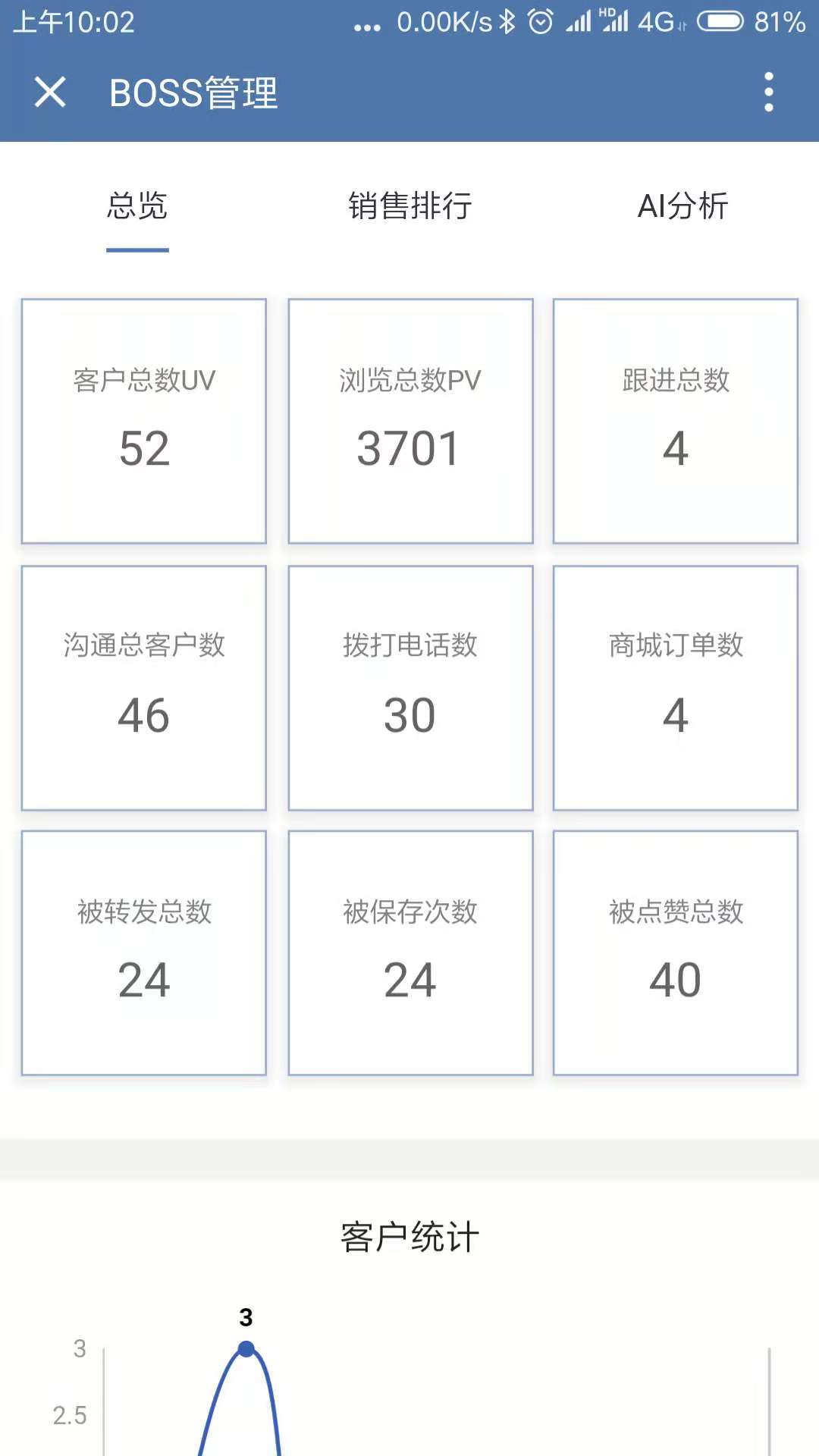View the 跟进总数 card
Screen dimensions: 819x1456
[676, 421]
